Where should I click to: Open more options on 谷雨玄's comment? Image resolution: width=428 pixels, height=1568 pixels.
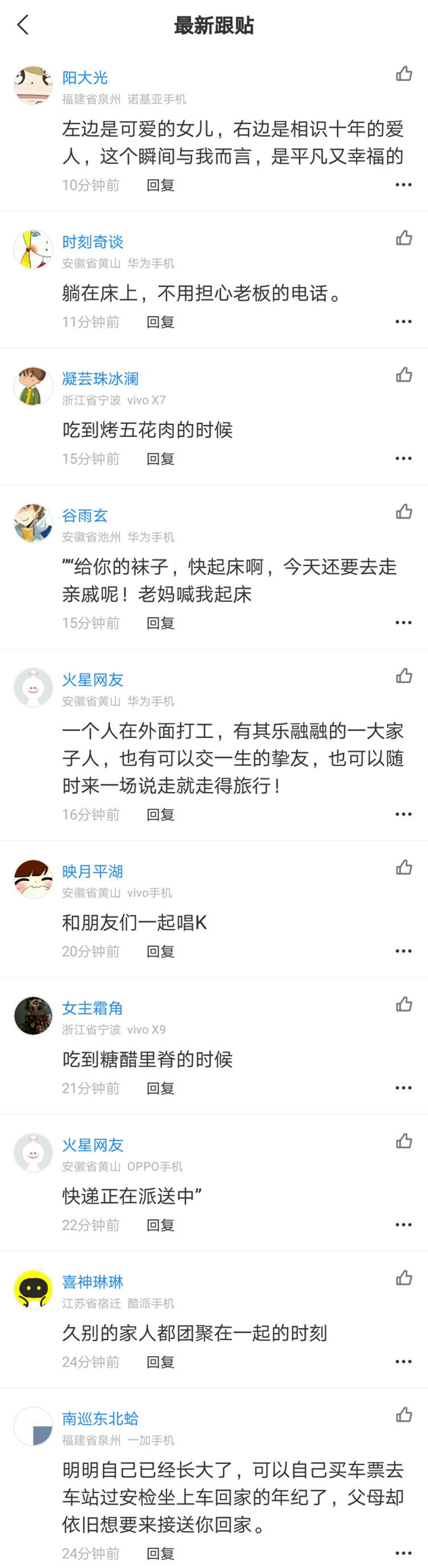coord(403,622)
